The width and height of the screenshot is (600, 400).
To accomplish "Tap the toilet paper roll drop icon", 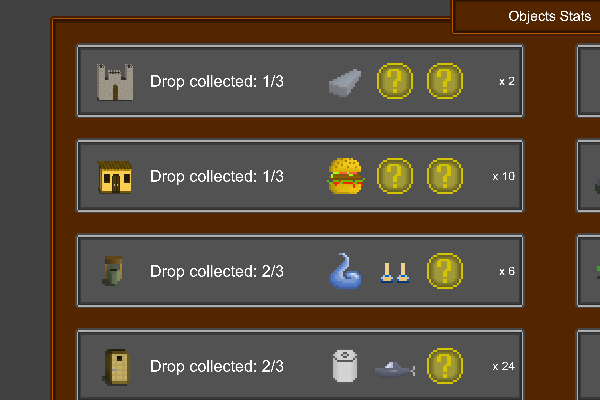I will point(345,366).
